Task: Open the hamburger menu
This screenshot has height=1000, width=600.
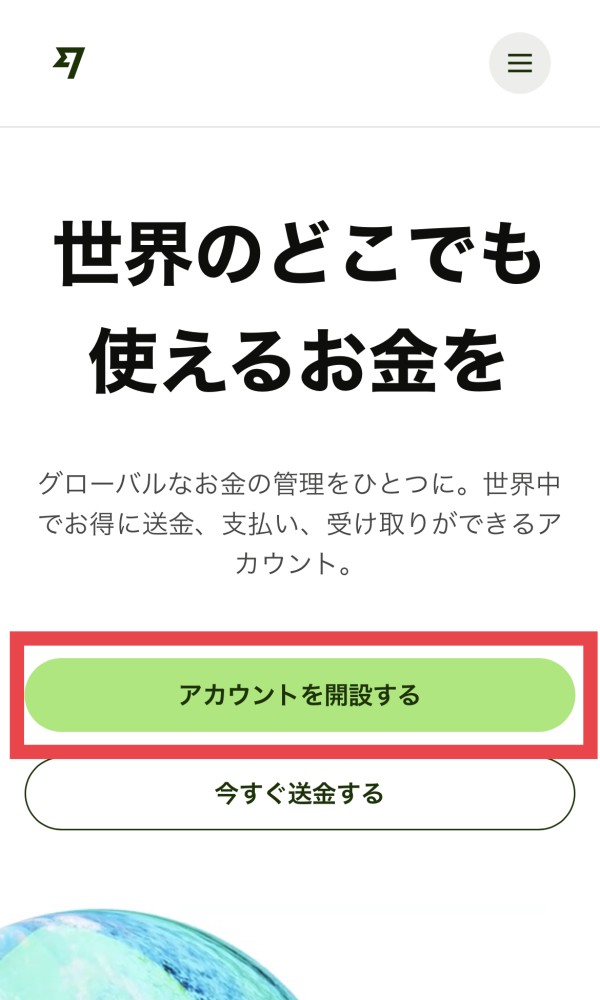Action: 520,63
